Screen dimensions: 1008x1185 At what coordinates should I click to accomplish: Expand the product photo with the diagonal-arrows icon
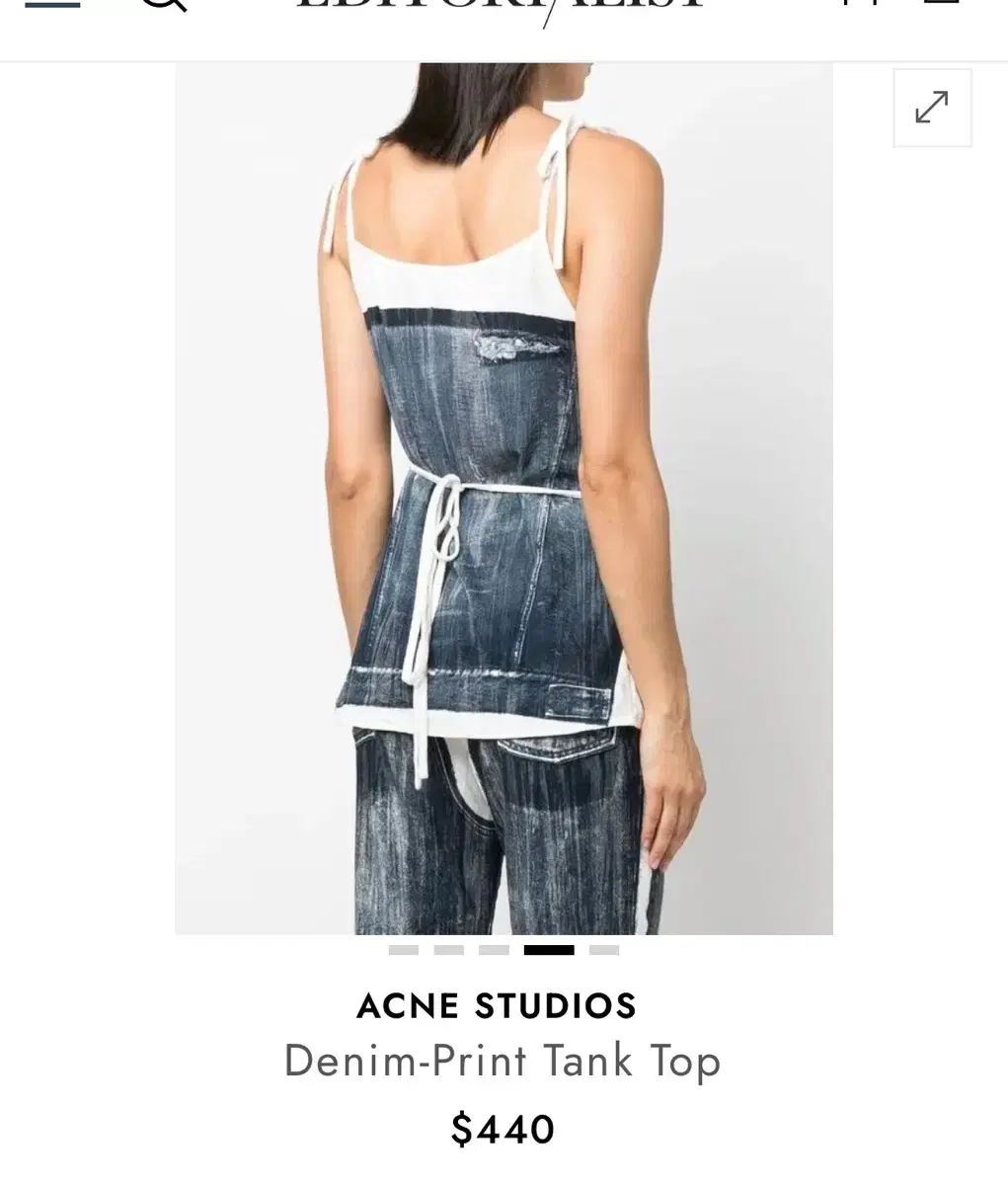pyautogui.click(x=931, y=108)
